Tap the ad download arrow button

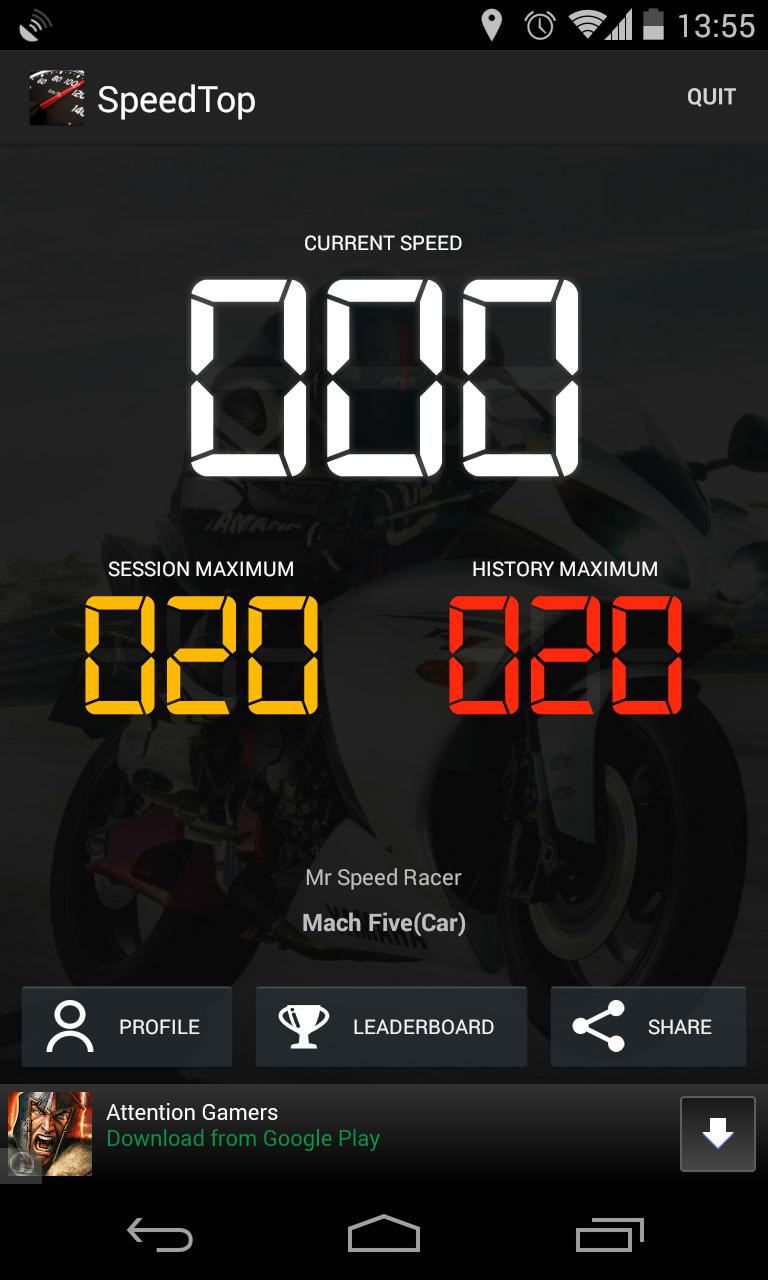[x=717, y=1134]
